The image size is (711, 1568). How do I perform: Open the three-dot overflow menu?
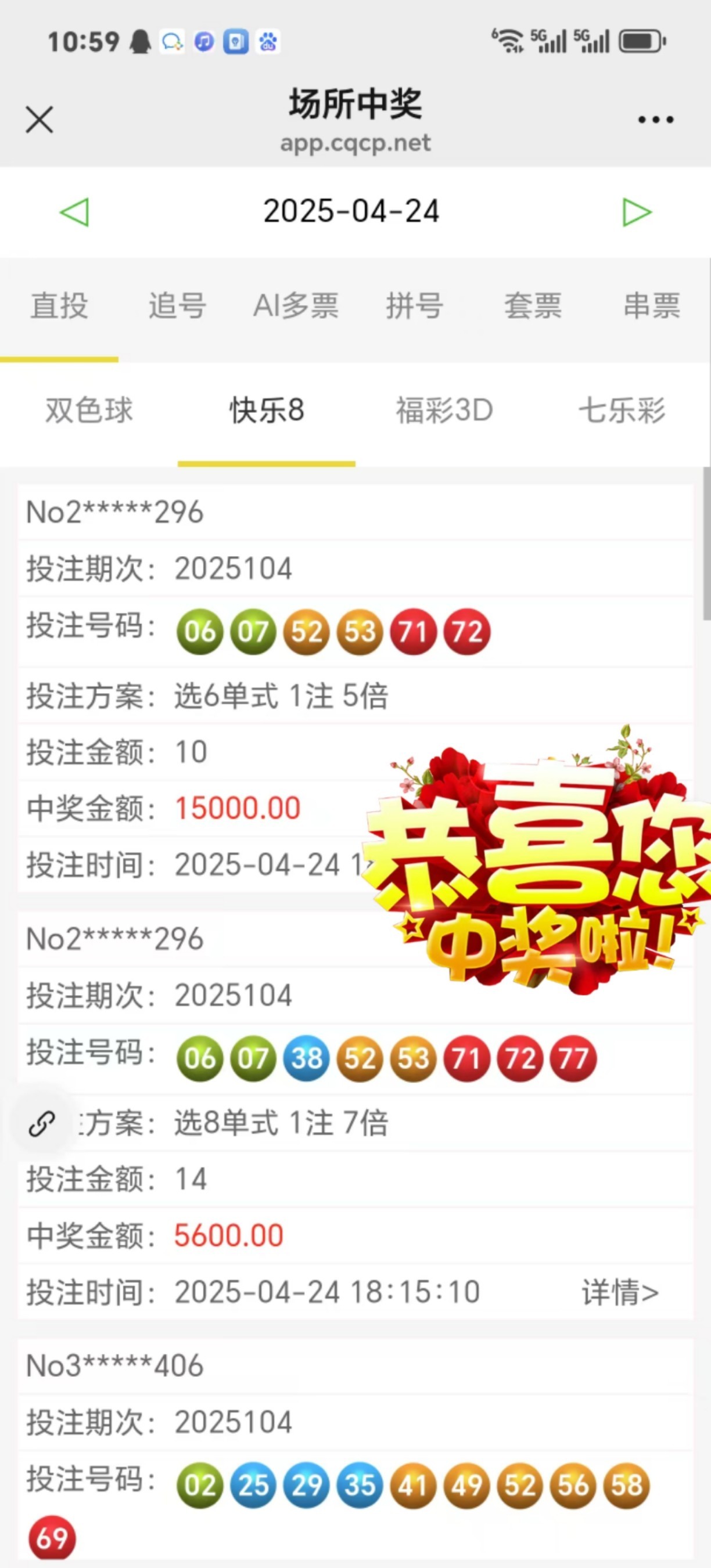(656, 120)
